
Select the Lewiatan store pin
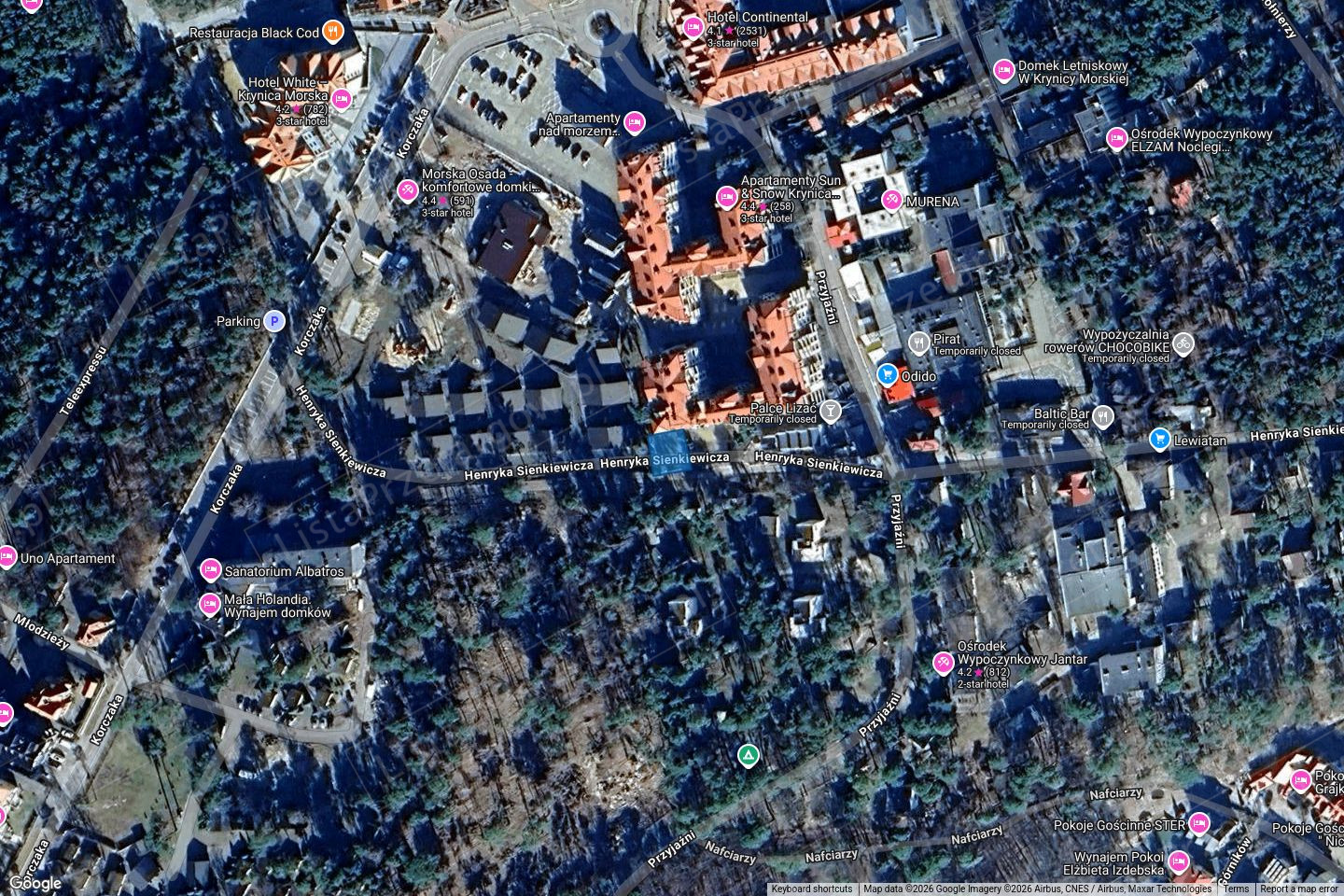click(1159, 439)
